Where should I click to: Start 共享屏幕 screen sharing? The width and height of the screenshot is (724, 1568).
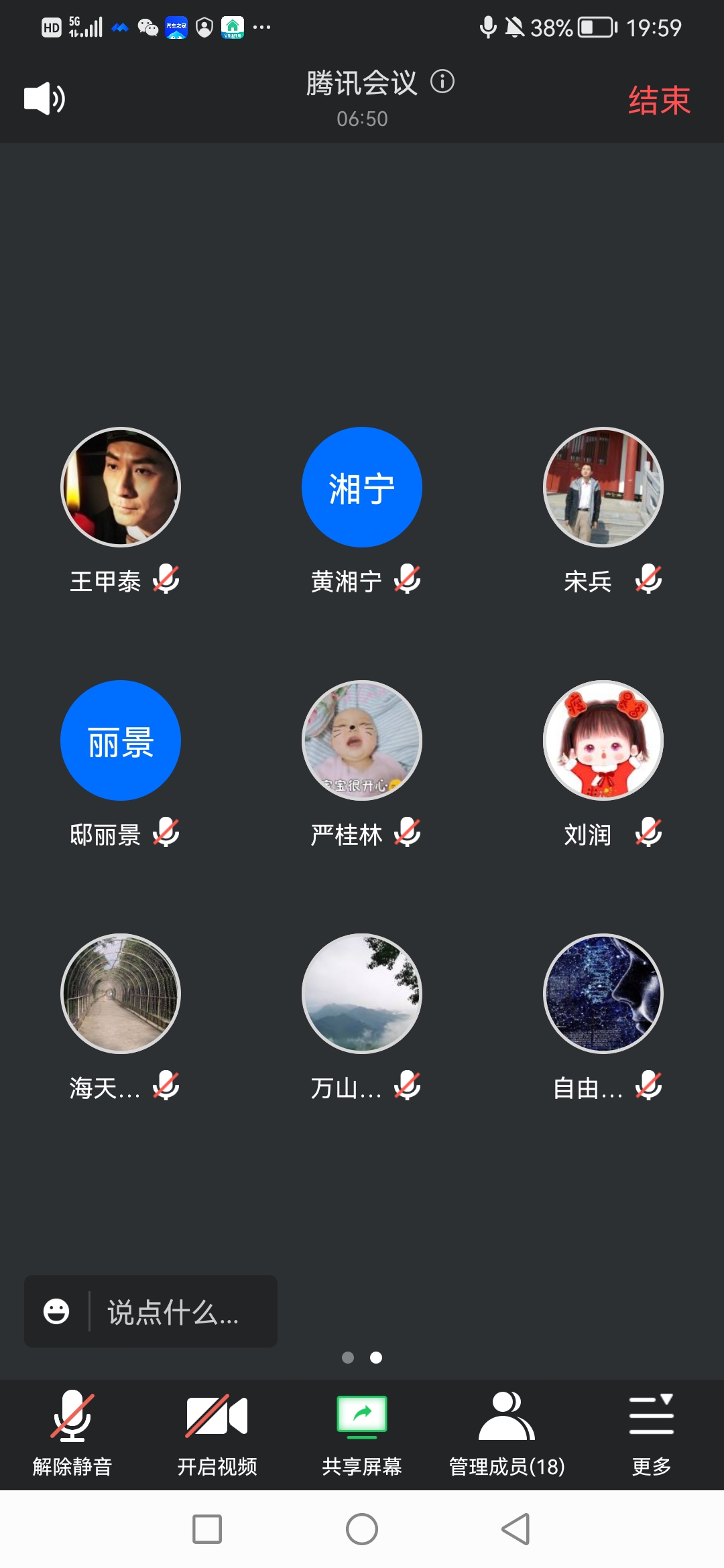362,1429
